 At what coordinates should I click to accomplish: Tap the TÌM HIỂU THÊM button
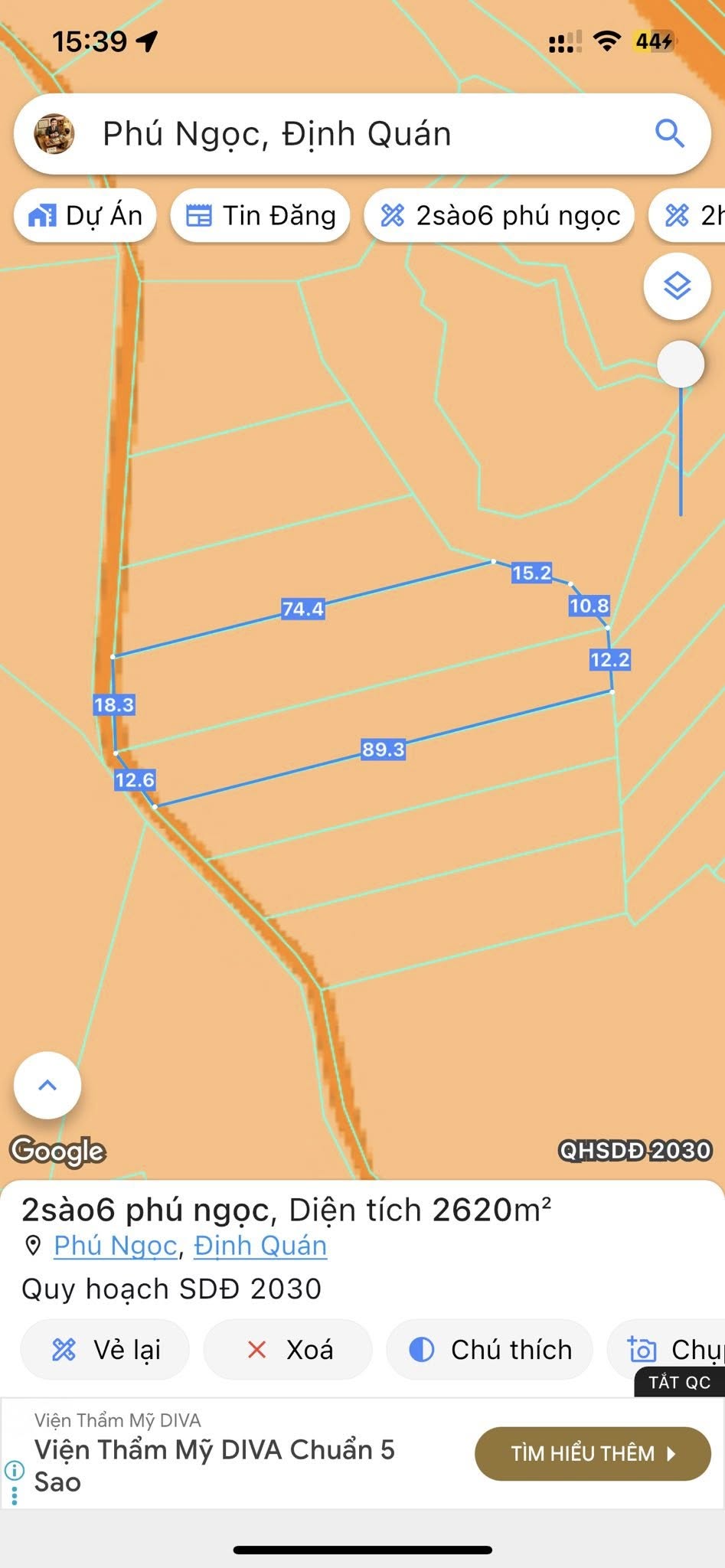(x=593, y=1453)
